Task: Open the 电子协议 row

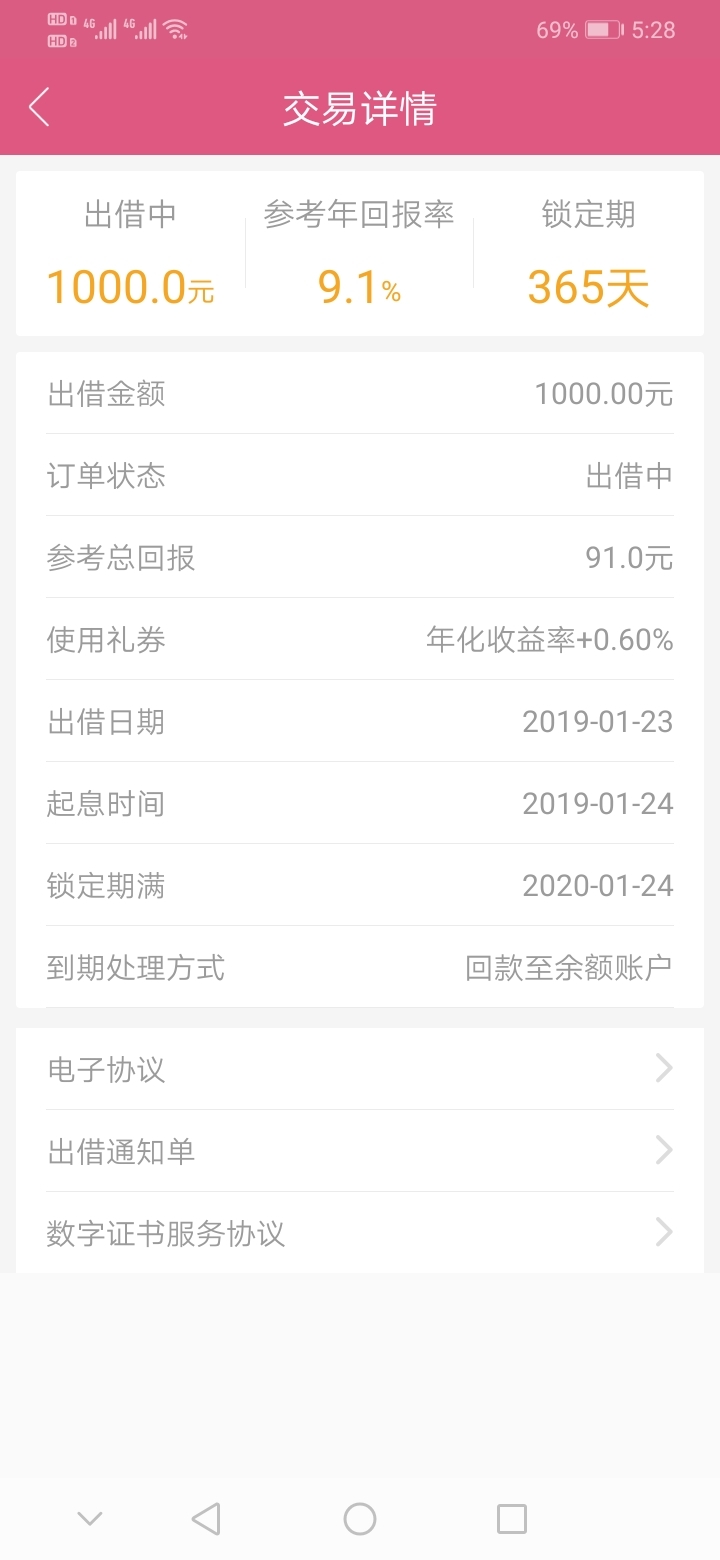Action: tap(360, 1069)
